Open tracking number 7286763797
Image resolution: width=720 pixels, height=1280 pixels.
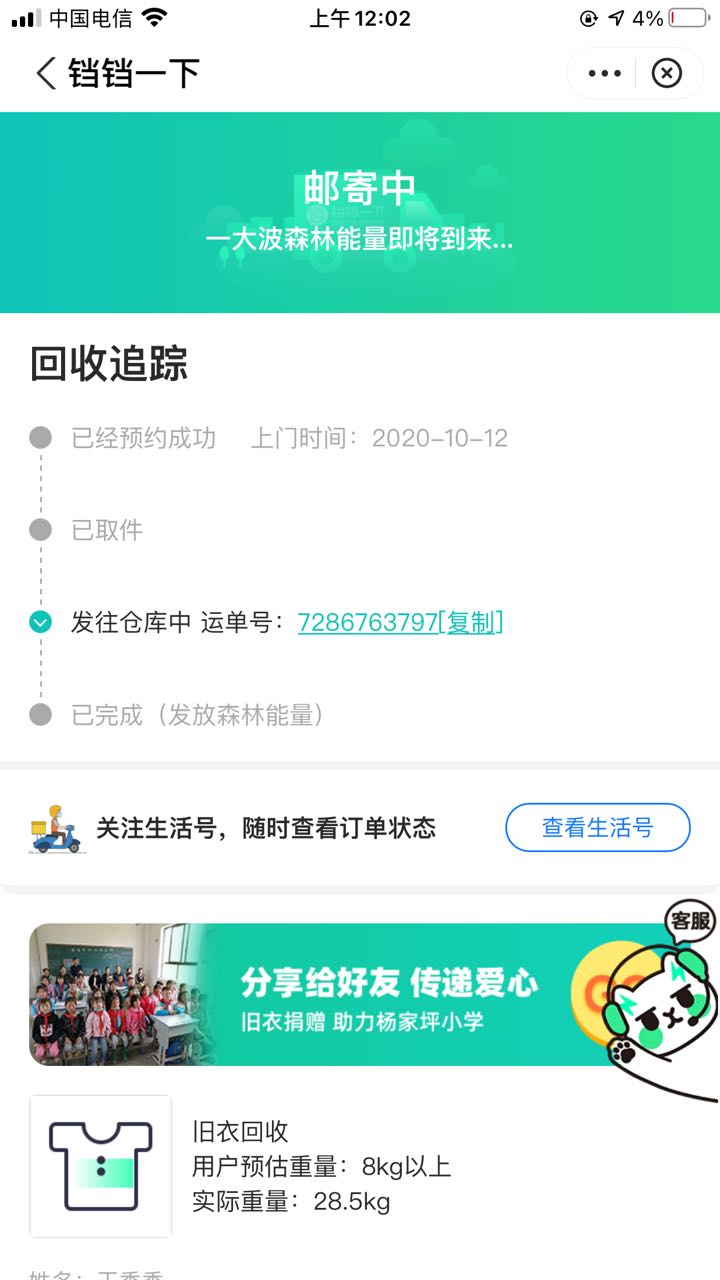pos(367,622)
